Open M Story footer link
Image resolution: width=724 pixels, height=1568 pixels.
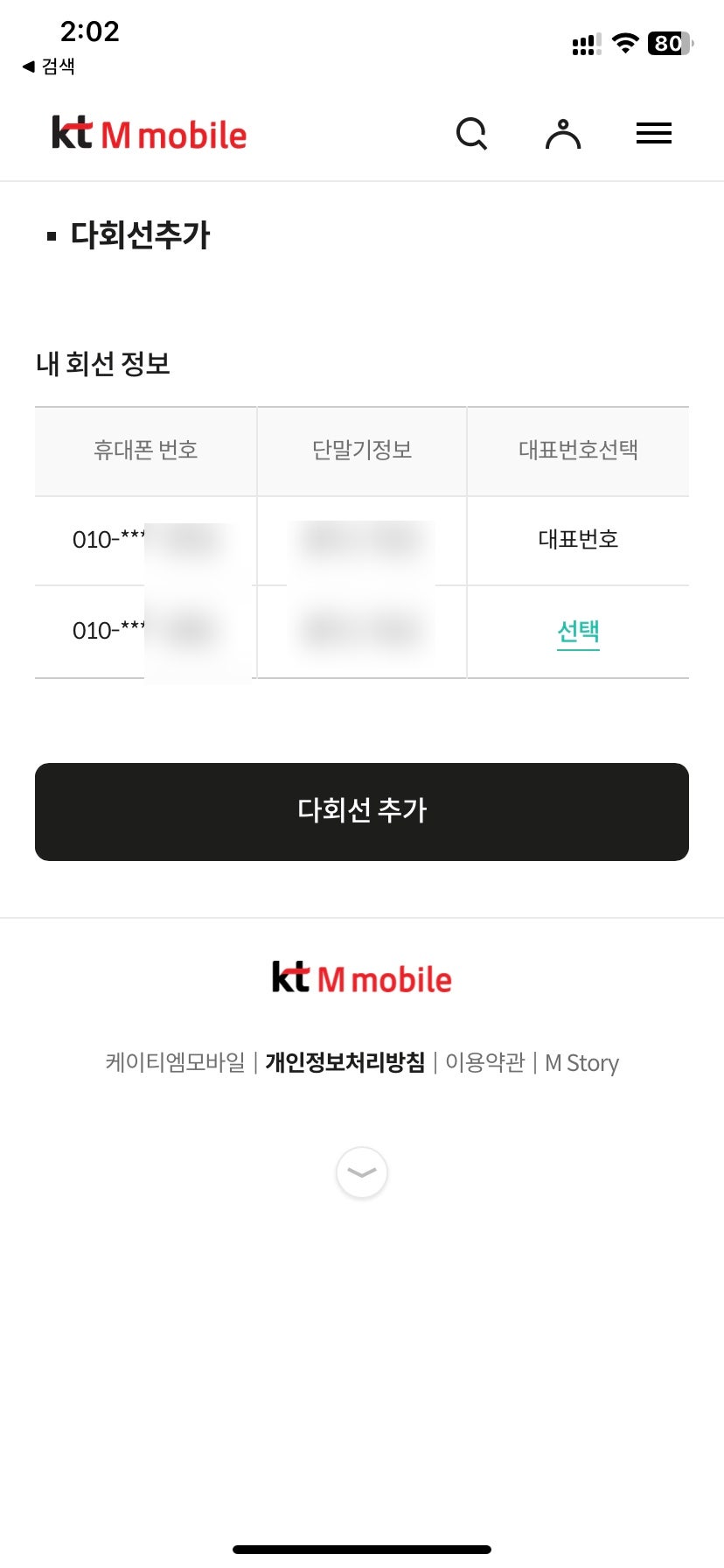[581, 1062]
